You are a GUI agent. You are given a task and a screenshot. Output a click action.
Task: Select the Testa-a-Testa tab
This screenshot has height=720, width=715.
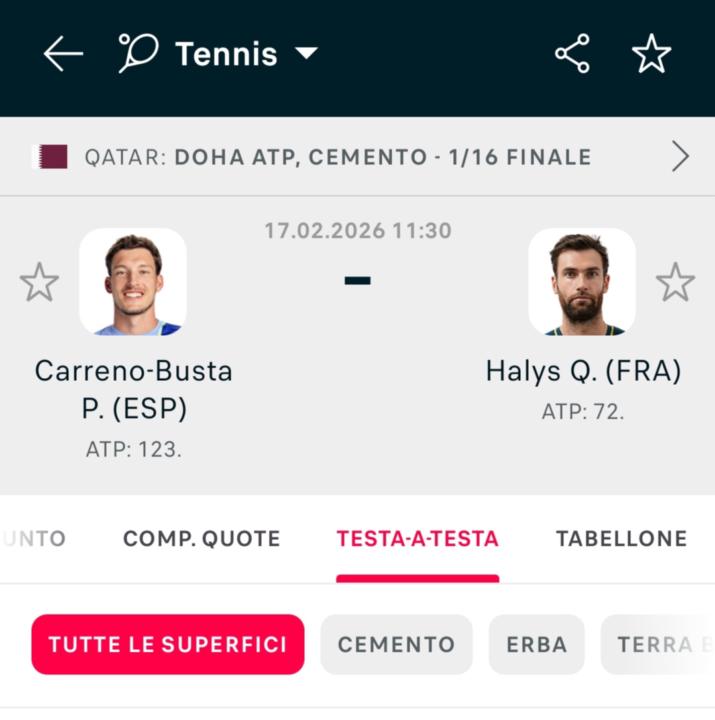(x=417, y=539)
